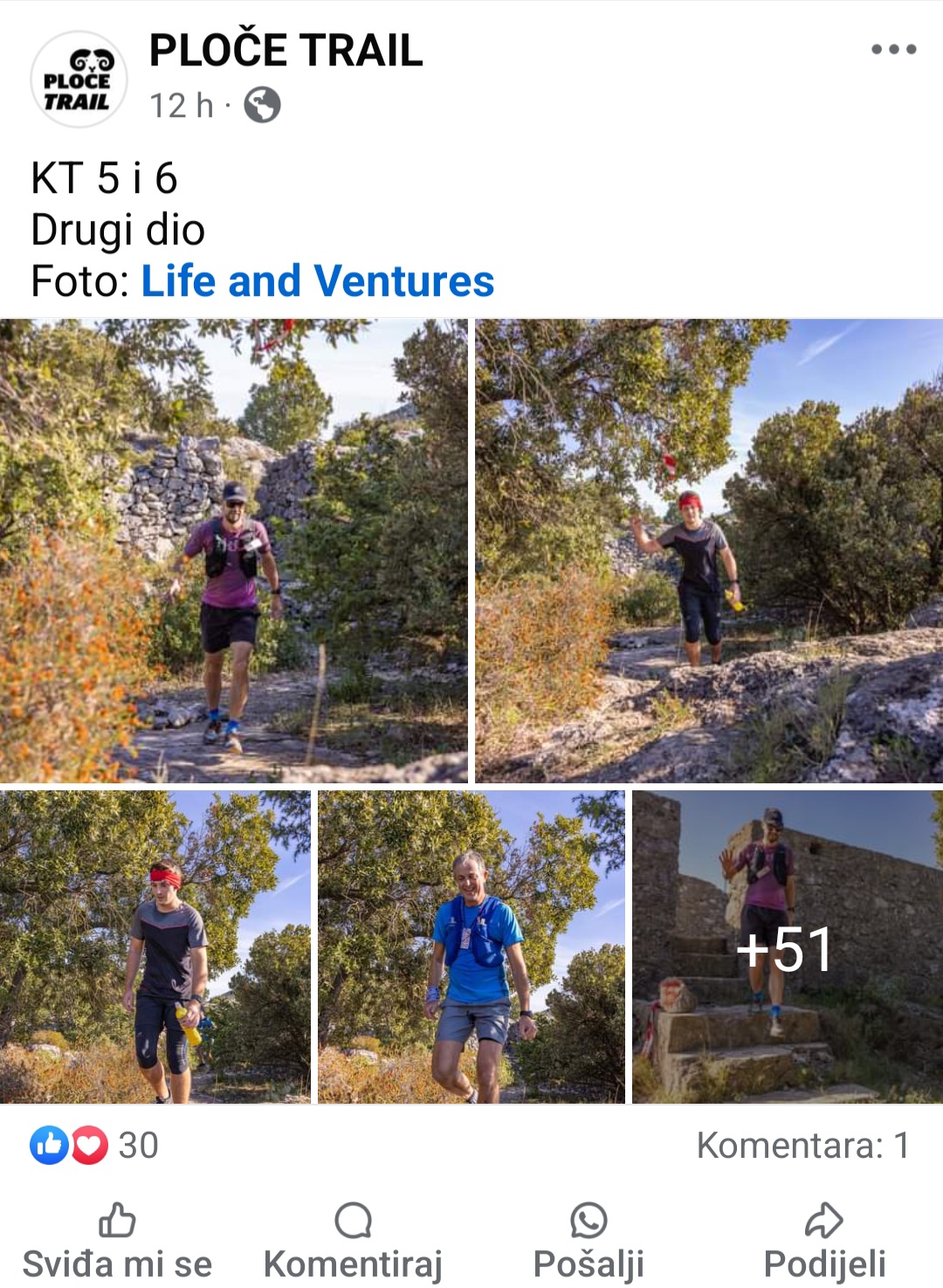Open top photo of runner with red headband
The width and height of the screenshot is (943, 1288).
click(x=709, y=551)
